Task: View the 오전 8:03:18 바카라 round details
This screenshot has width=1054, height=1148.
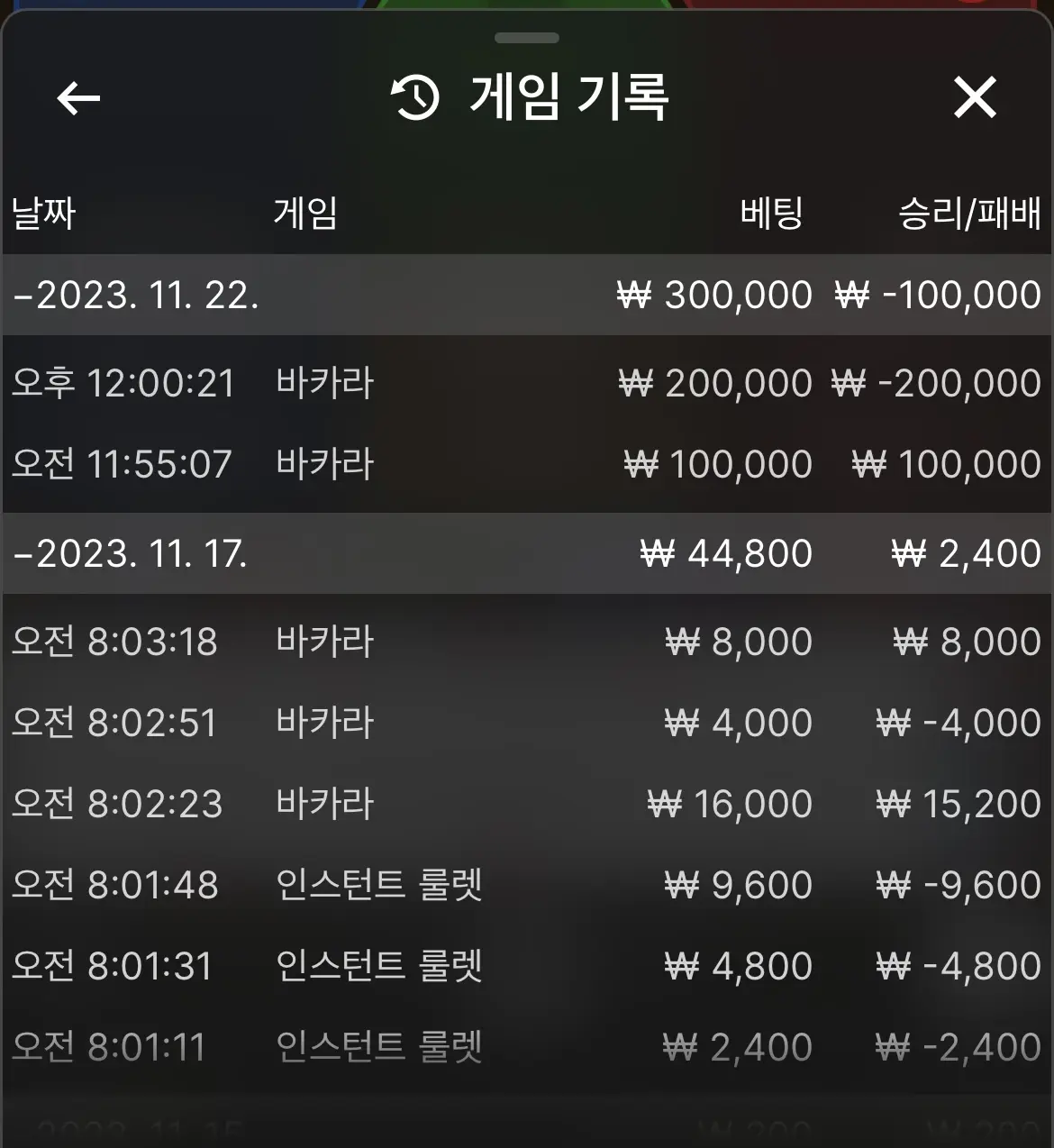Action: tap(527, 642)
